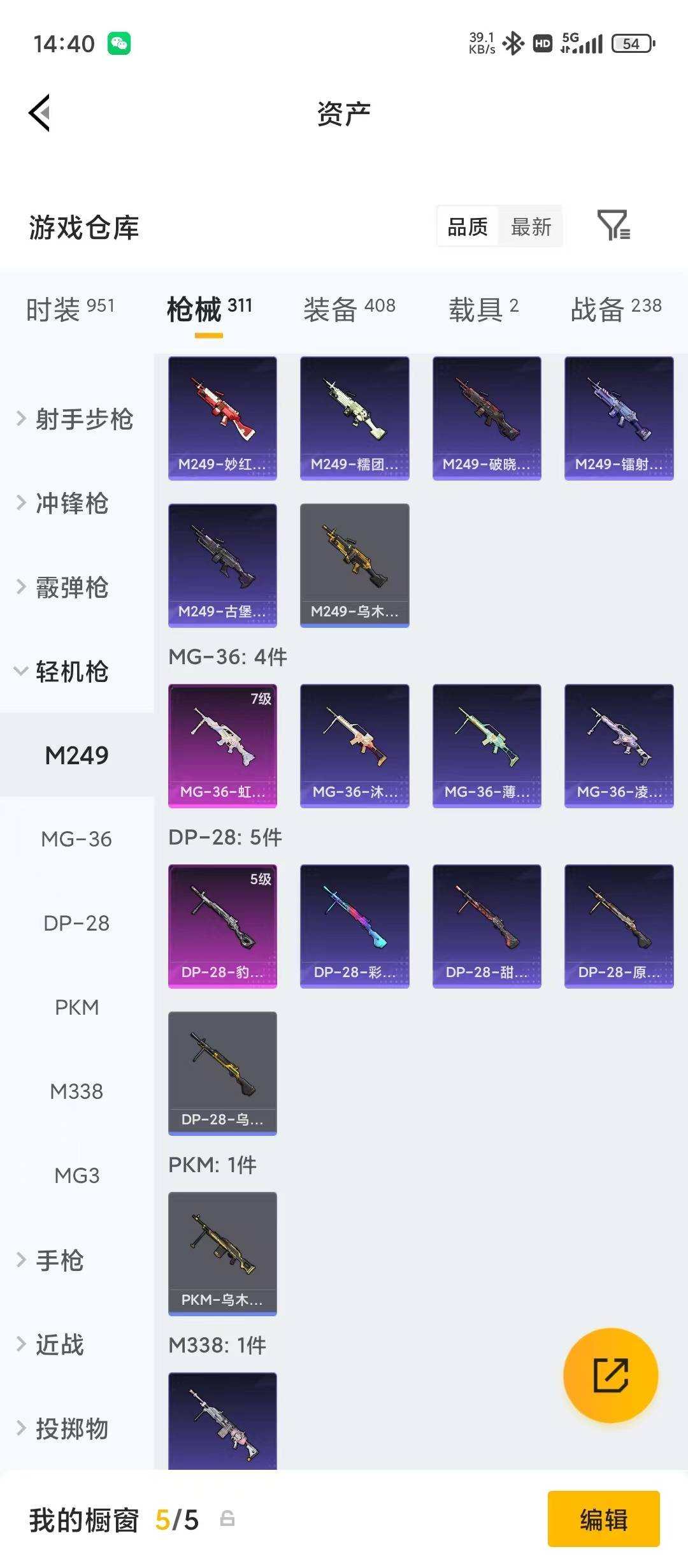The width and height of the screenshot is (688, 1568).
Task: Open the M249-妙红 skin tile
Action: 222,418
